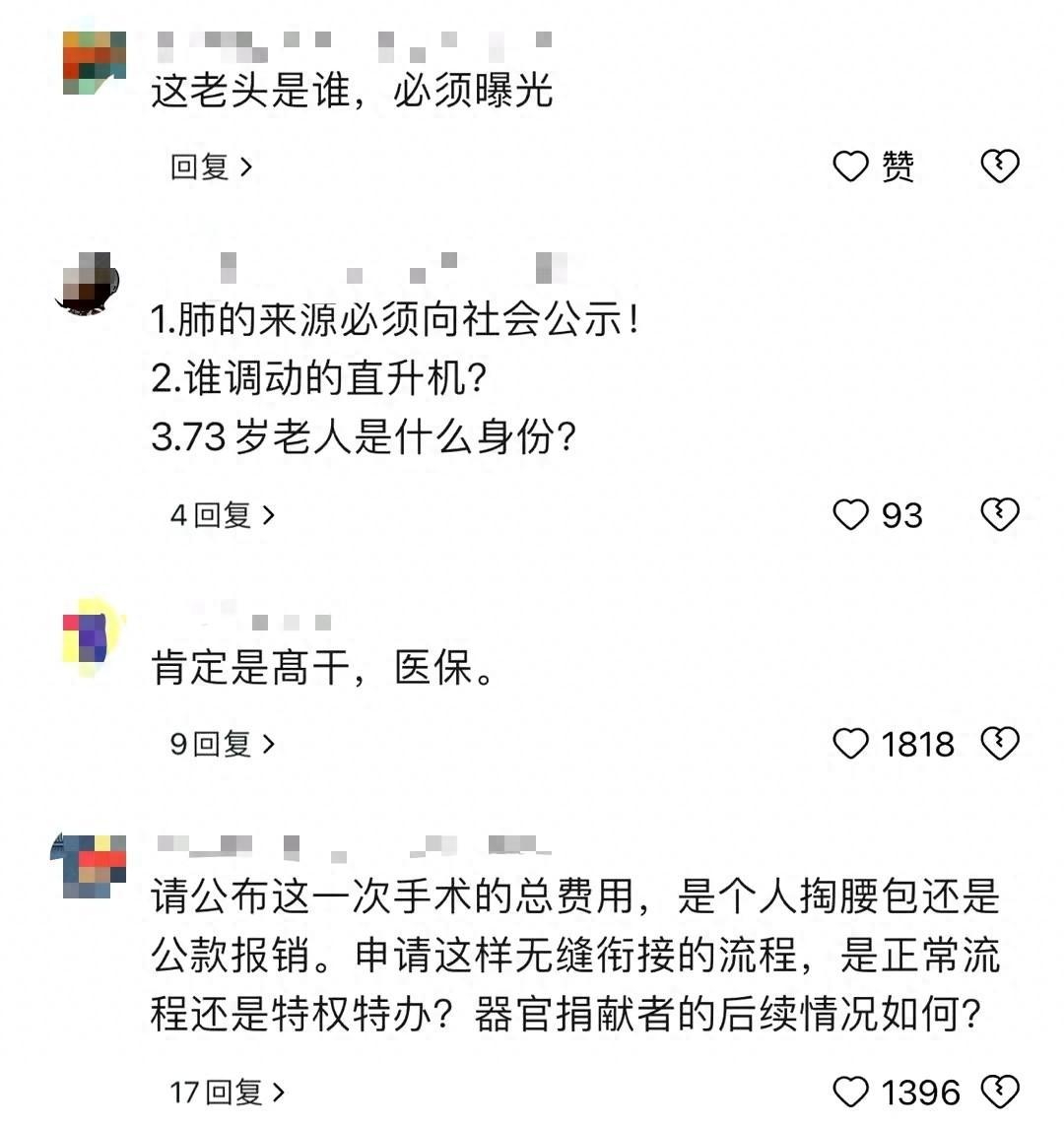Like the comment with 93 likes
Viewport: 1064px width, 1127px height.
851,514
